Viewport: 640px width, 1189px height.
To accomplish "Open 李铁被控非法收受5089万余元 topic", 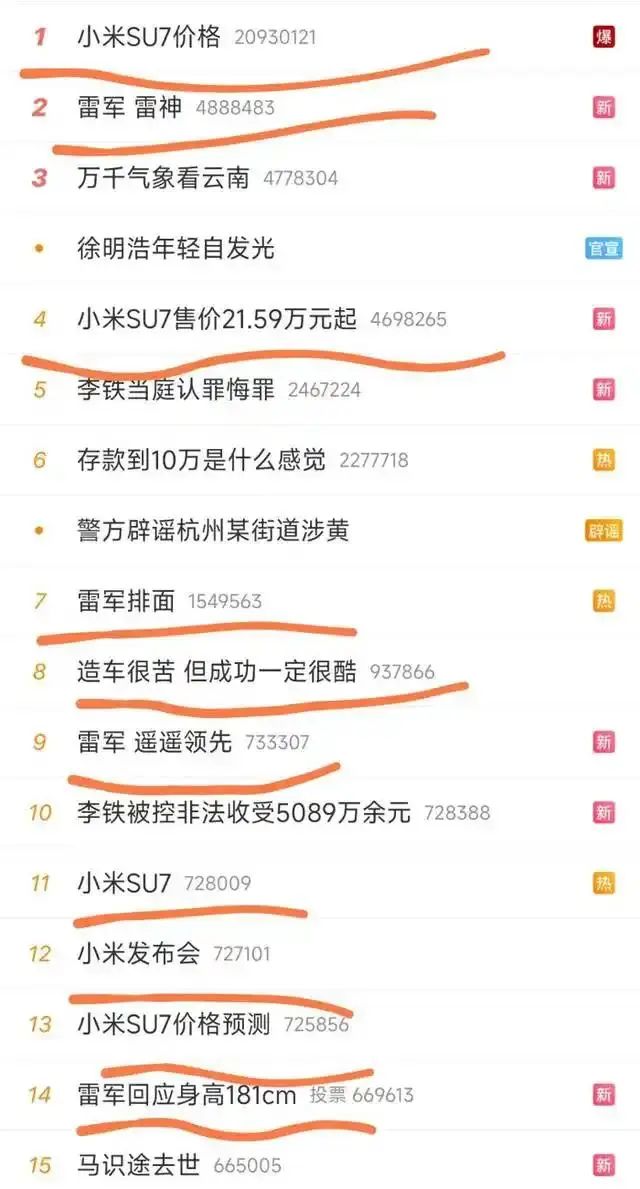I will (x=244, y=812).
